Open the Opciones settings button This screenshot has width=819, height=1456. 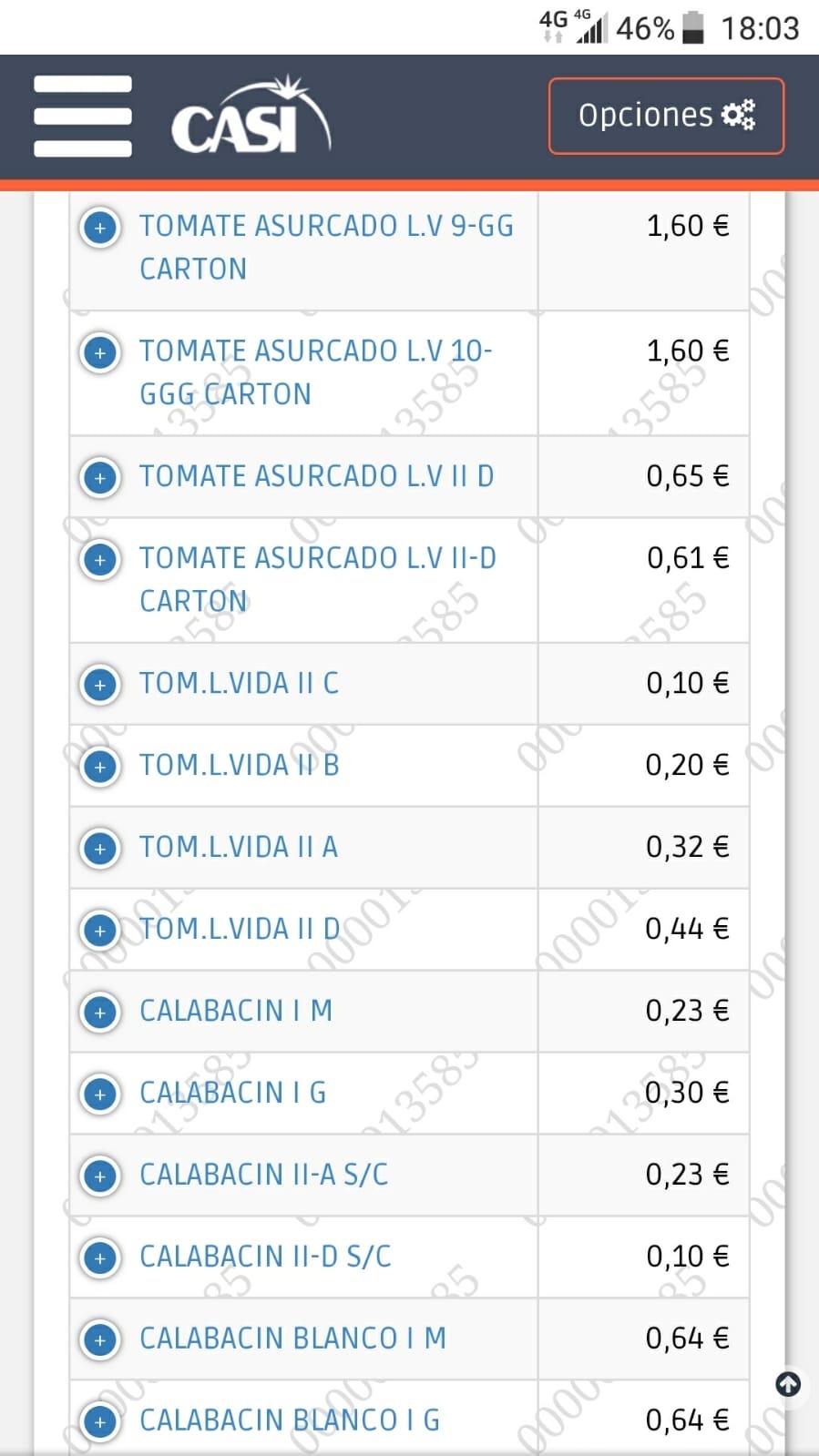pos(666,116)
